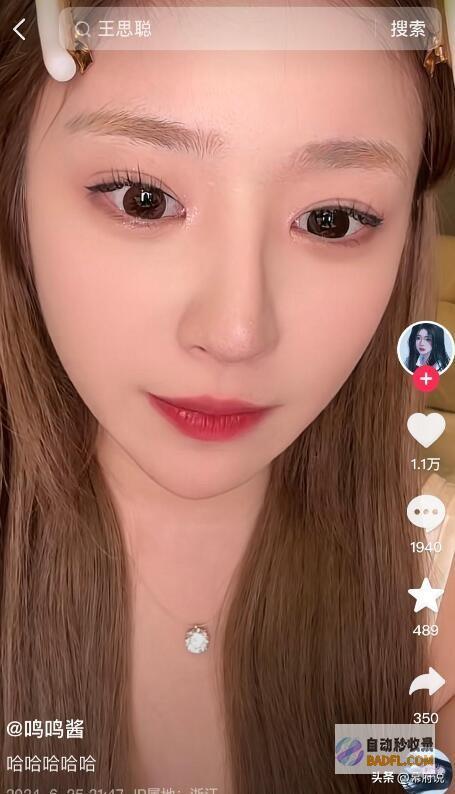Follow the creator with the plus badge
The width and height of the screenshot is (455, 794).
[426, 379]
